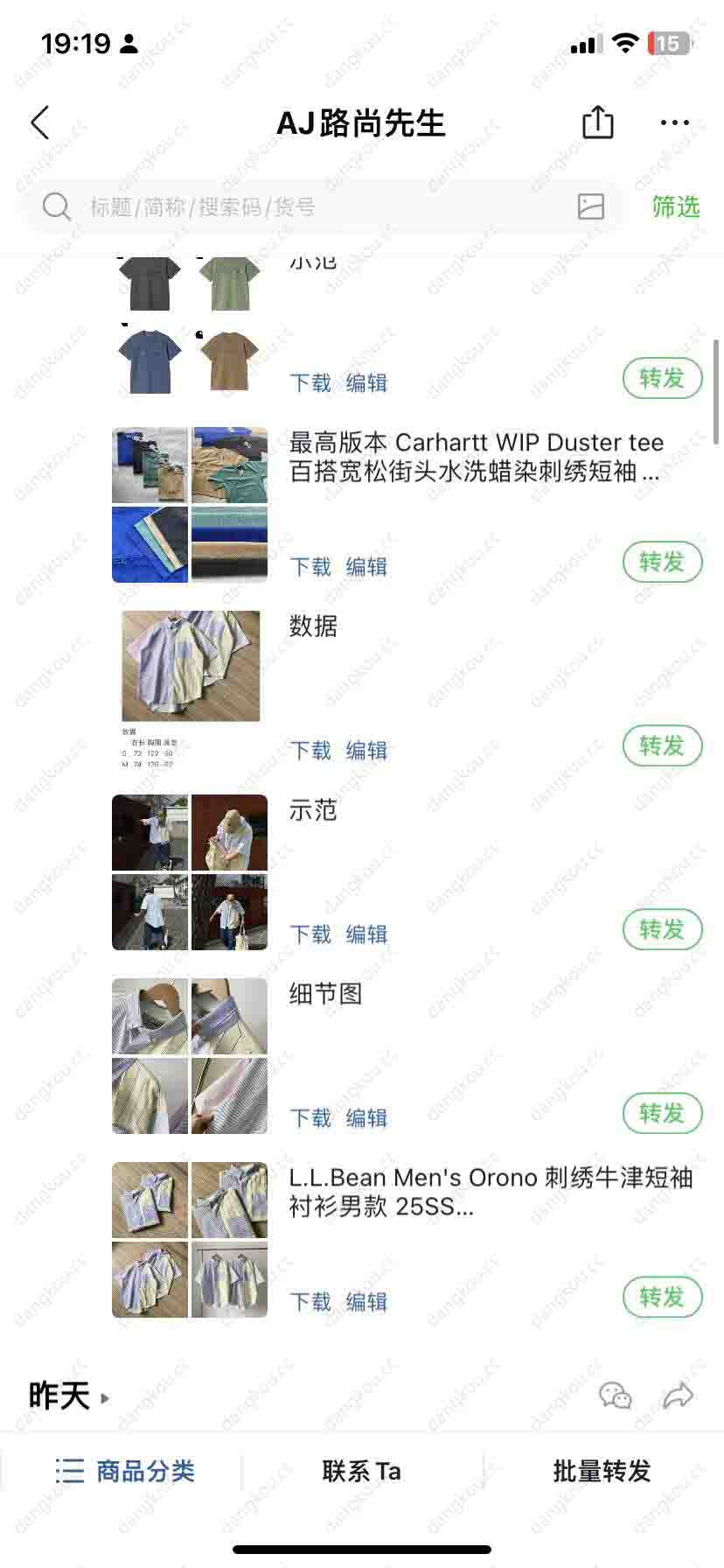Expand the 昨天 date section

68,1396
